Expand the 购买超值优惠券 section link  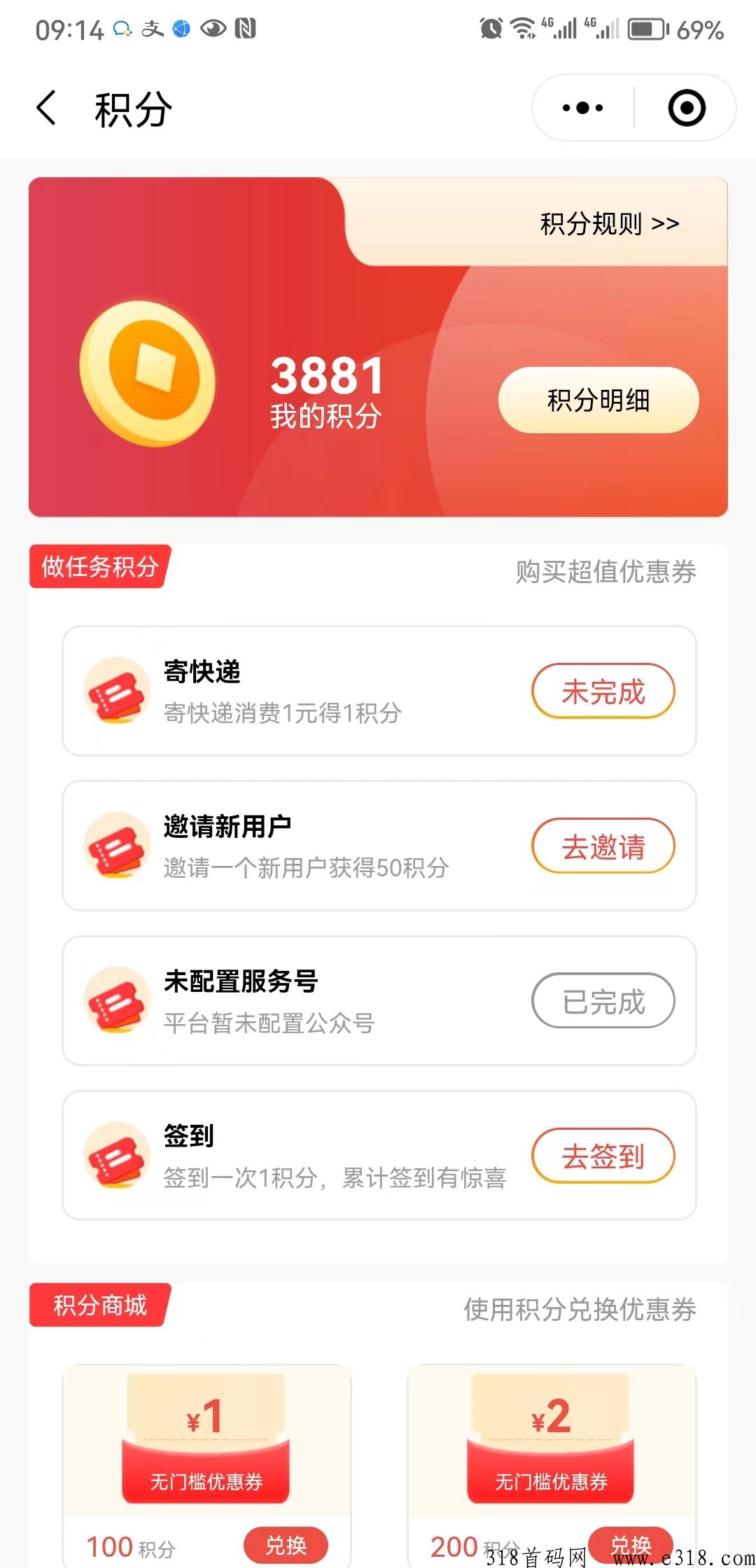point(605,572)
